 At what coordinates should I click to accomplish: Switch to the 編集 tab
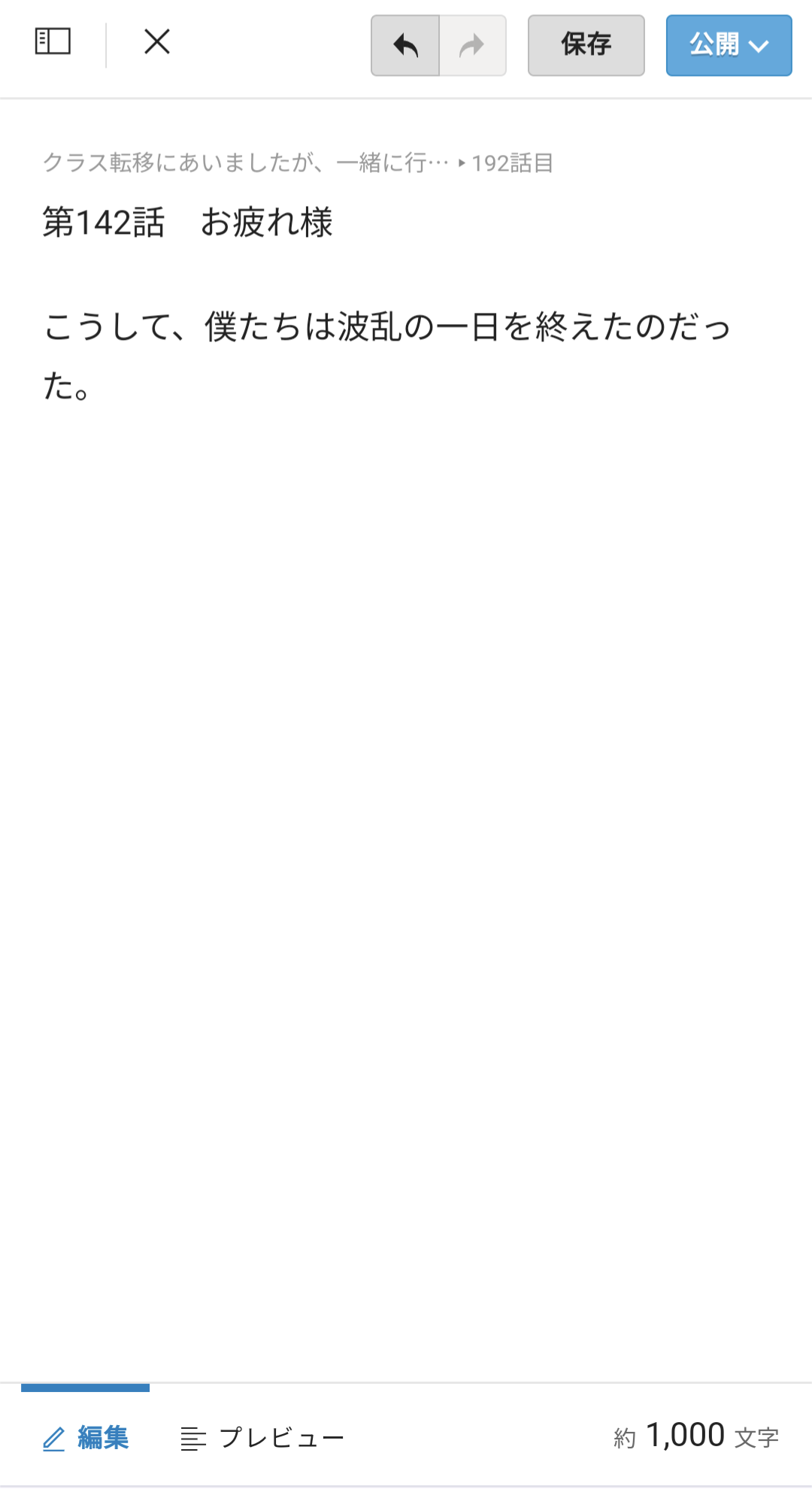tap(86, 1437)
